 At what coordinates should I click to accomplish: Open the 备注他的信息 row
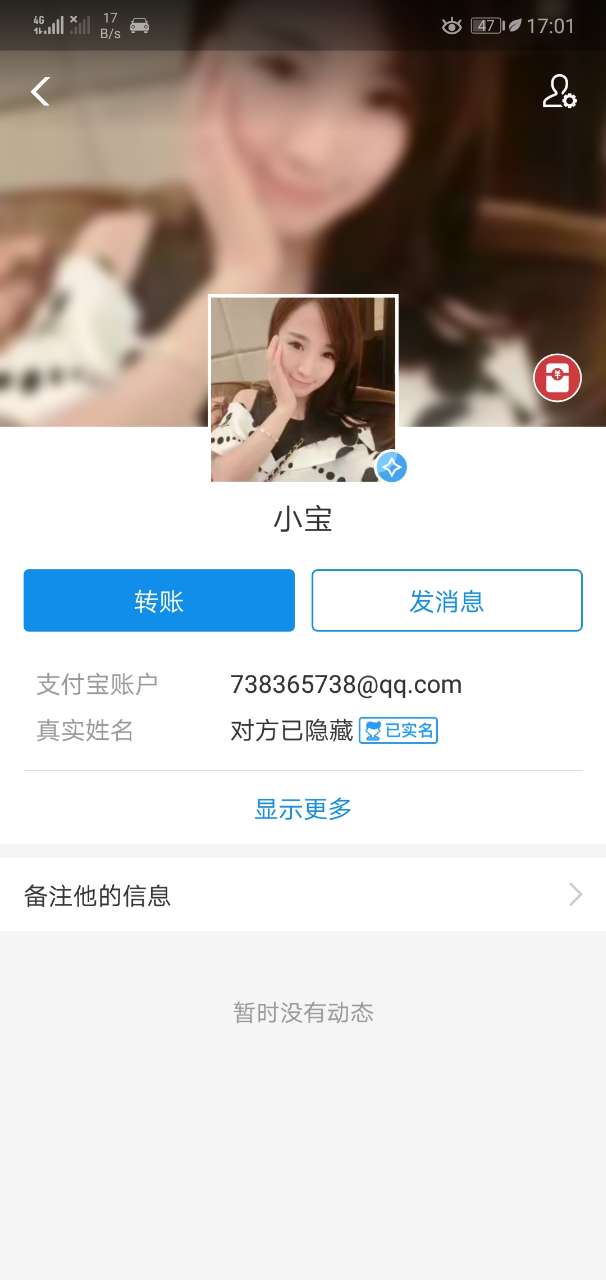click(x=303, y=895)
